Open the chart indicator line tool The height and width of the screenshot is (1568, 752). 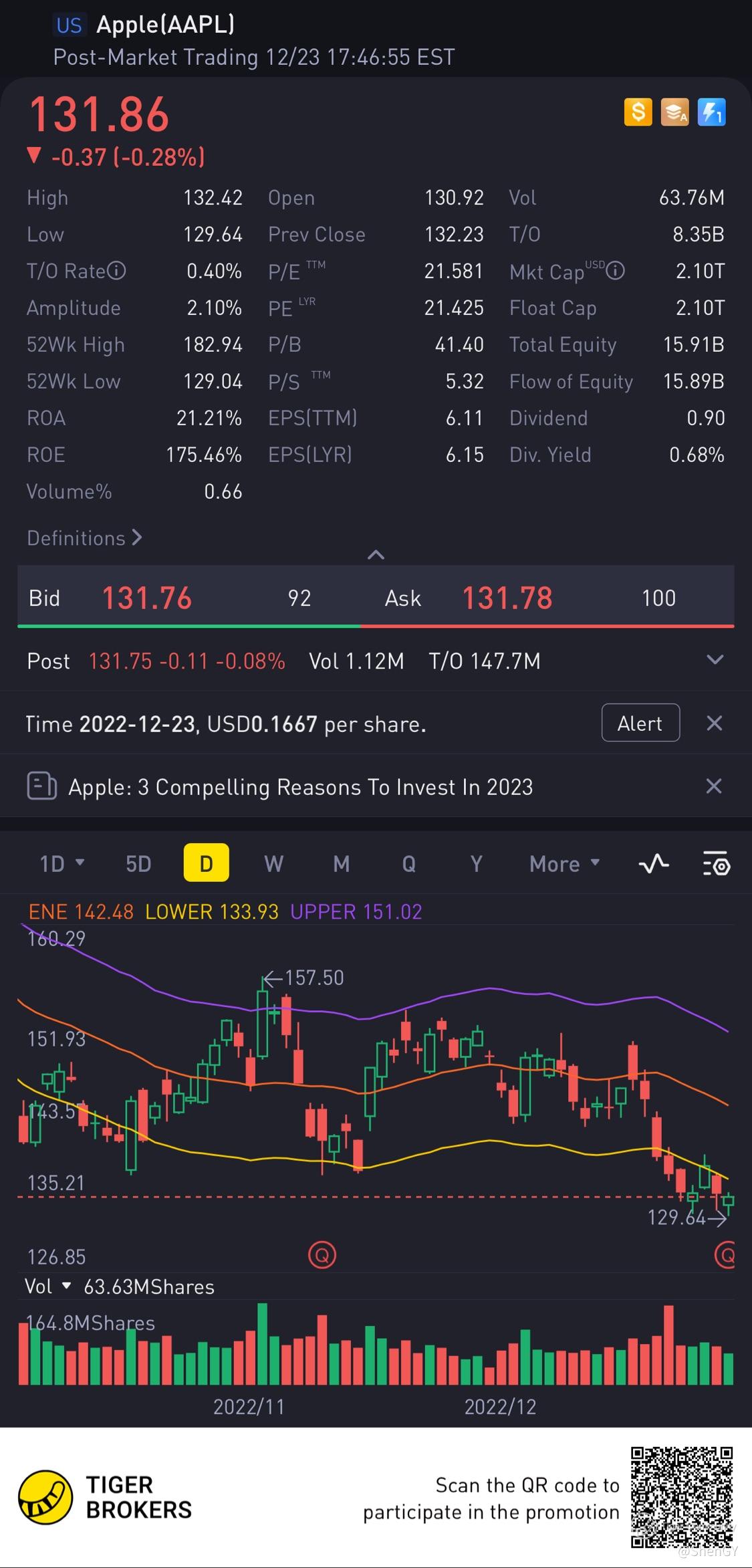[653, 863]
